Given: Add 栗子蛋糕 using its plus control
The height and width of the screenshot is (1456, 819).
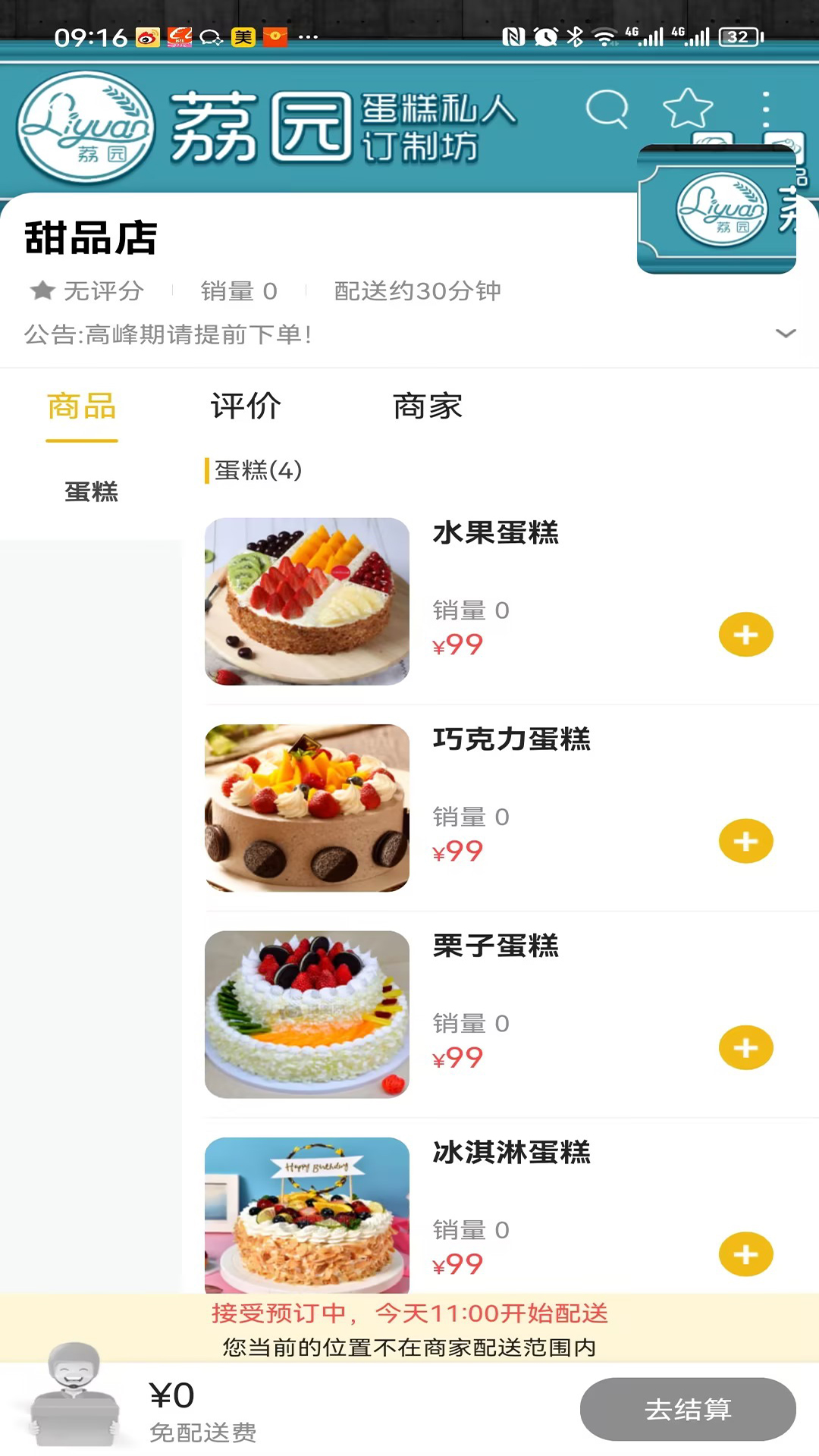Looking at the screenshot, I should click(745, 1047).
